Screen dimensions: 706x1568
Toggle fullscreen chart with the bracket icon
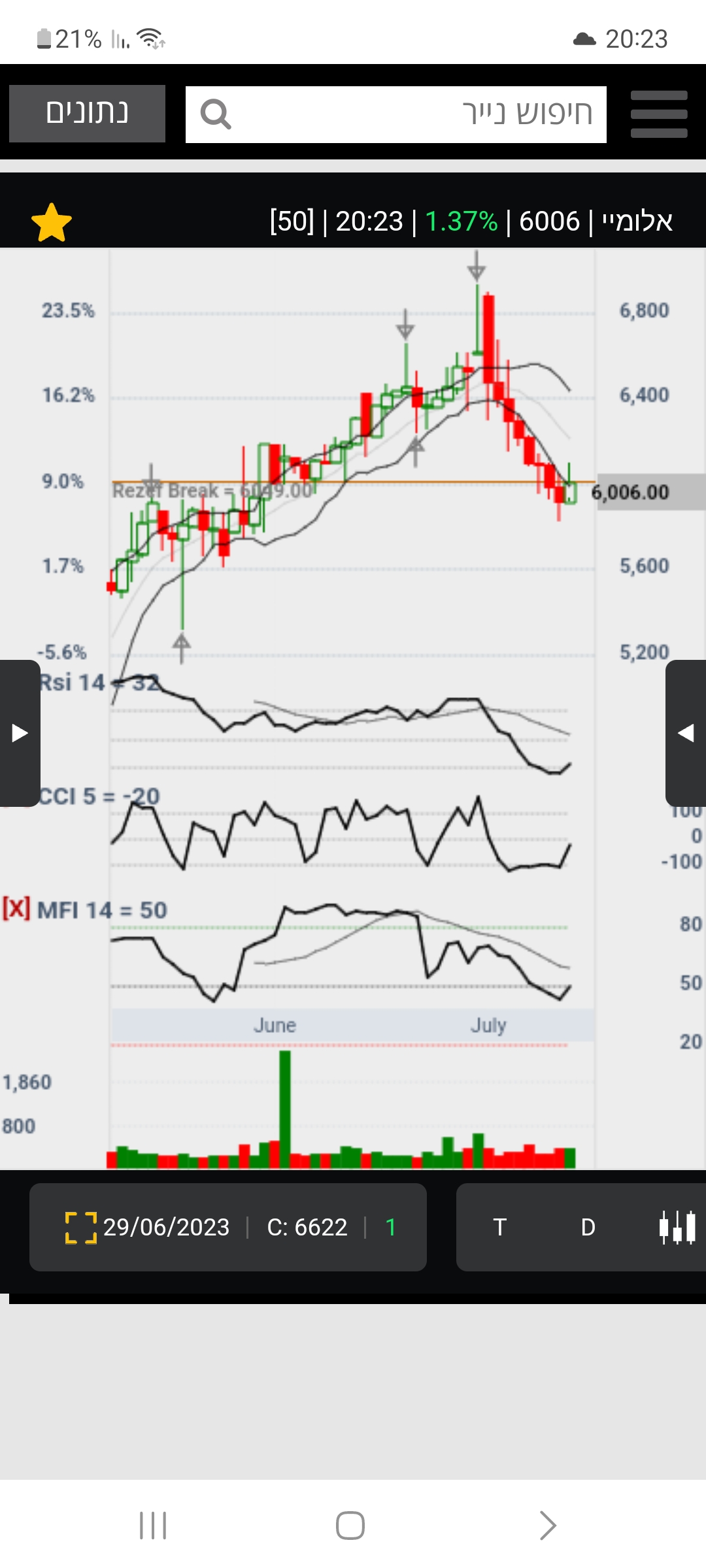pos(80,1227)
